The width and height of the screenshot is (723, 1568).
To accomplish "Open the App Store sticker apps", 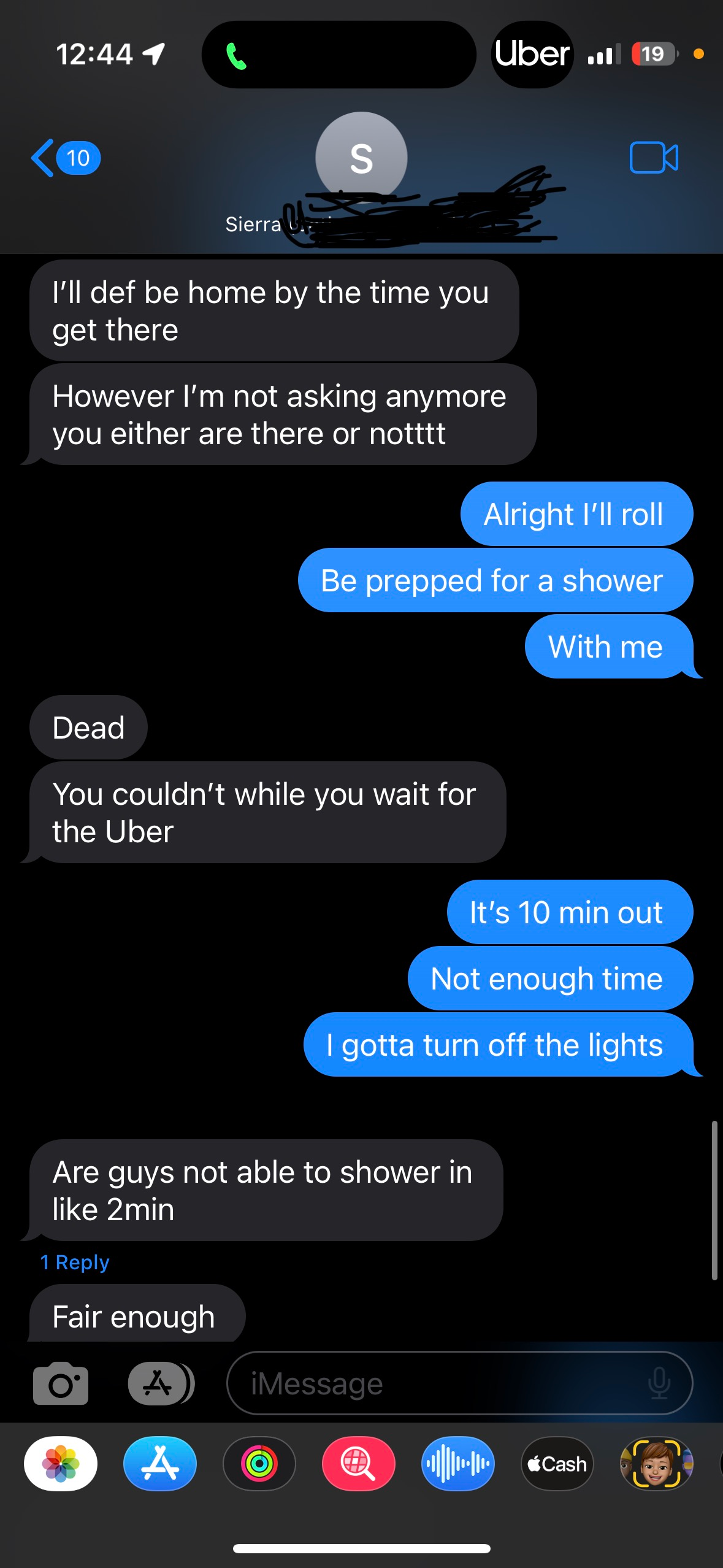I will point(159,1463).
